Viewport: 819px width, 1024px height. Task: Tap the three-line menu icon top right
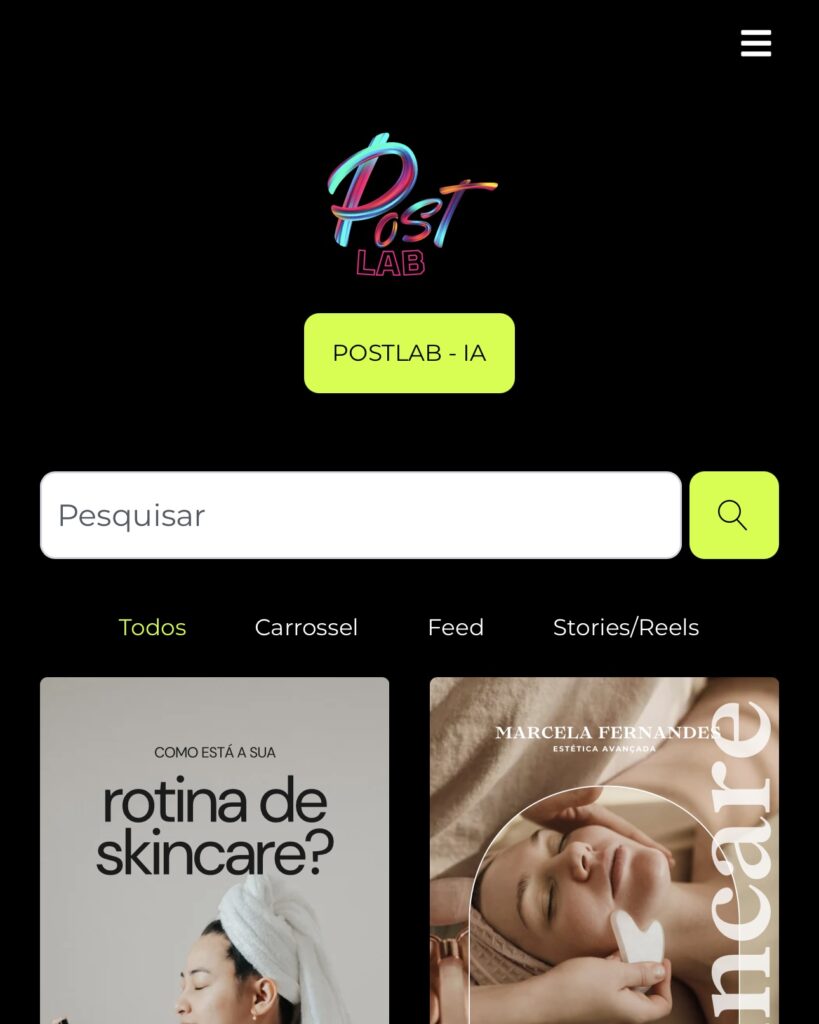[755, 43]
